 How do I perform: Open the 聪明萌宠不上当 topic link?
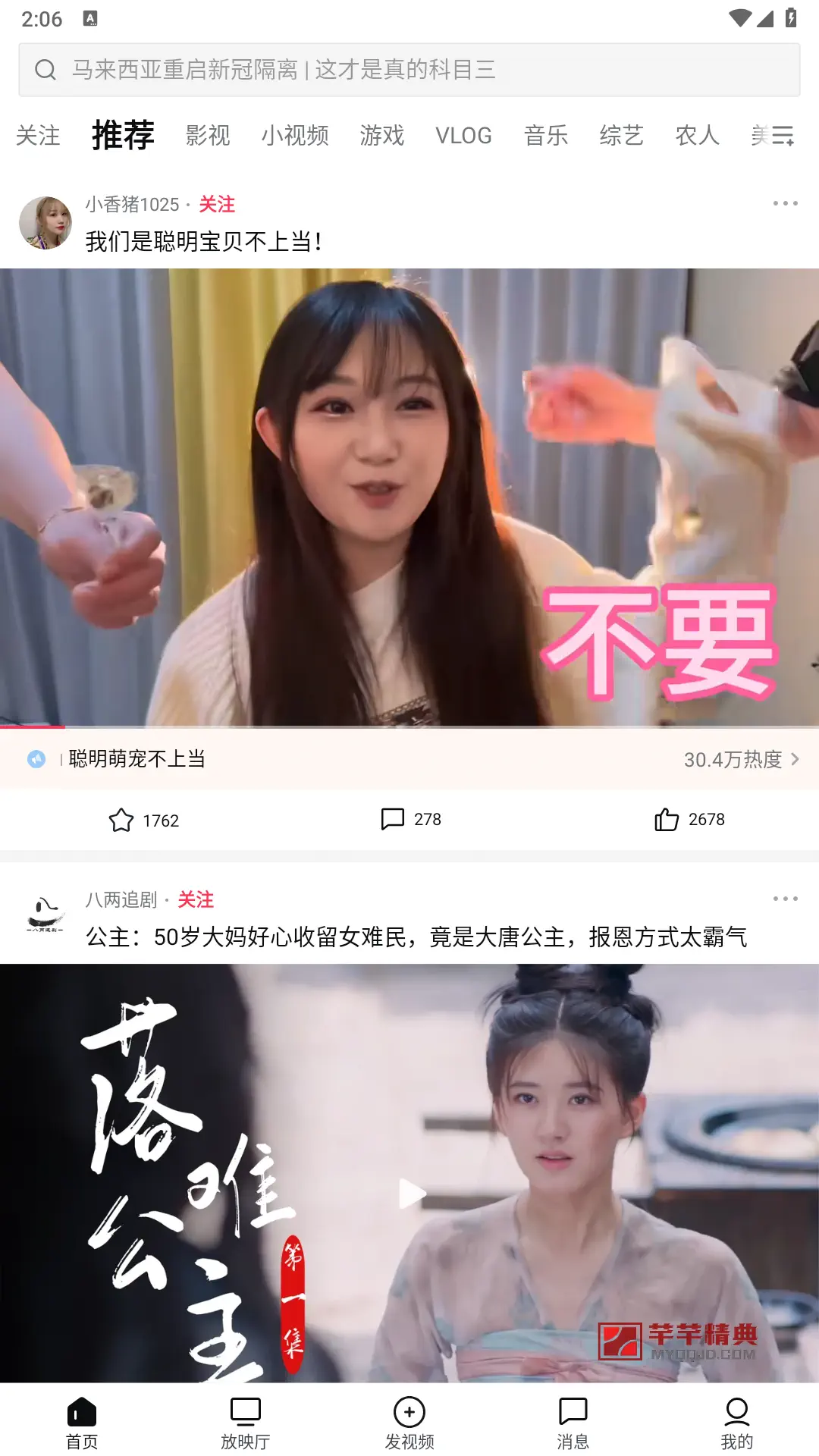click(x=137, y=759)
